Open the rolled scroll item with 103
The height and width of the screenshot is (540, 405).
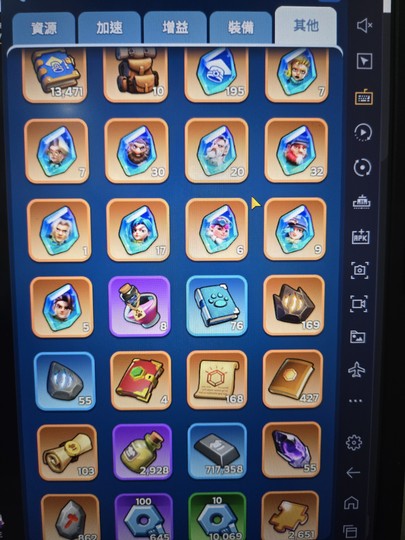coord(67,453)
